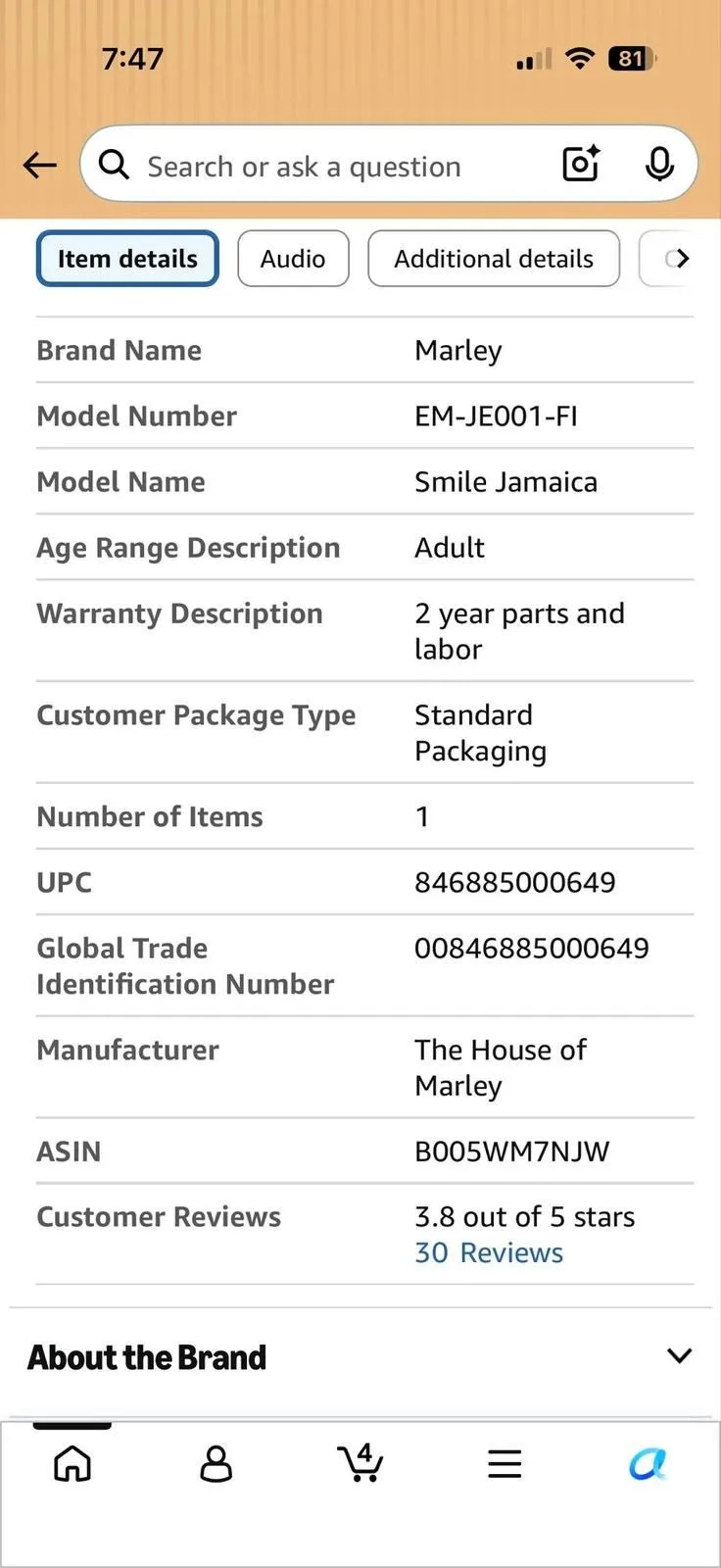The height and width of the screenshot is (1568, 721).
Task: Open the hamburger menu tab
Action: coord(505,1464)
